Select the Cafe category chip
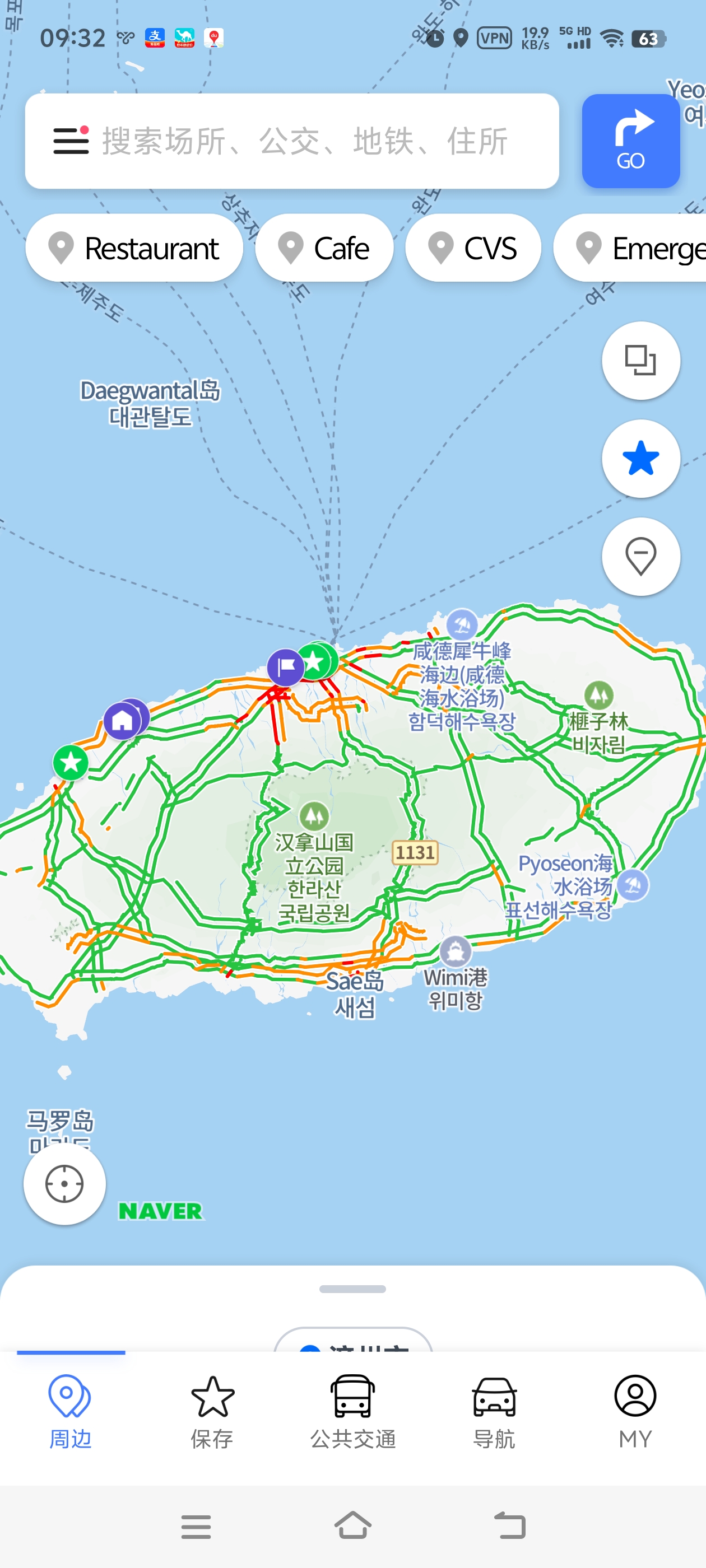Image resolution: width=706 pixels, height=1568 pixels. [324, 248]
